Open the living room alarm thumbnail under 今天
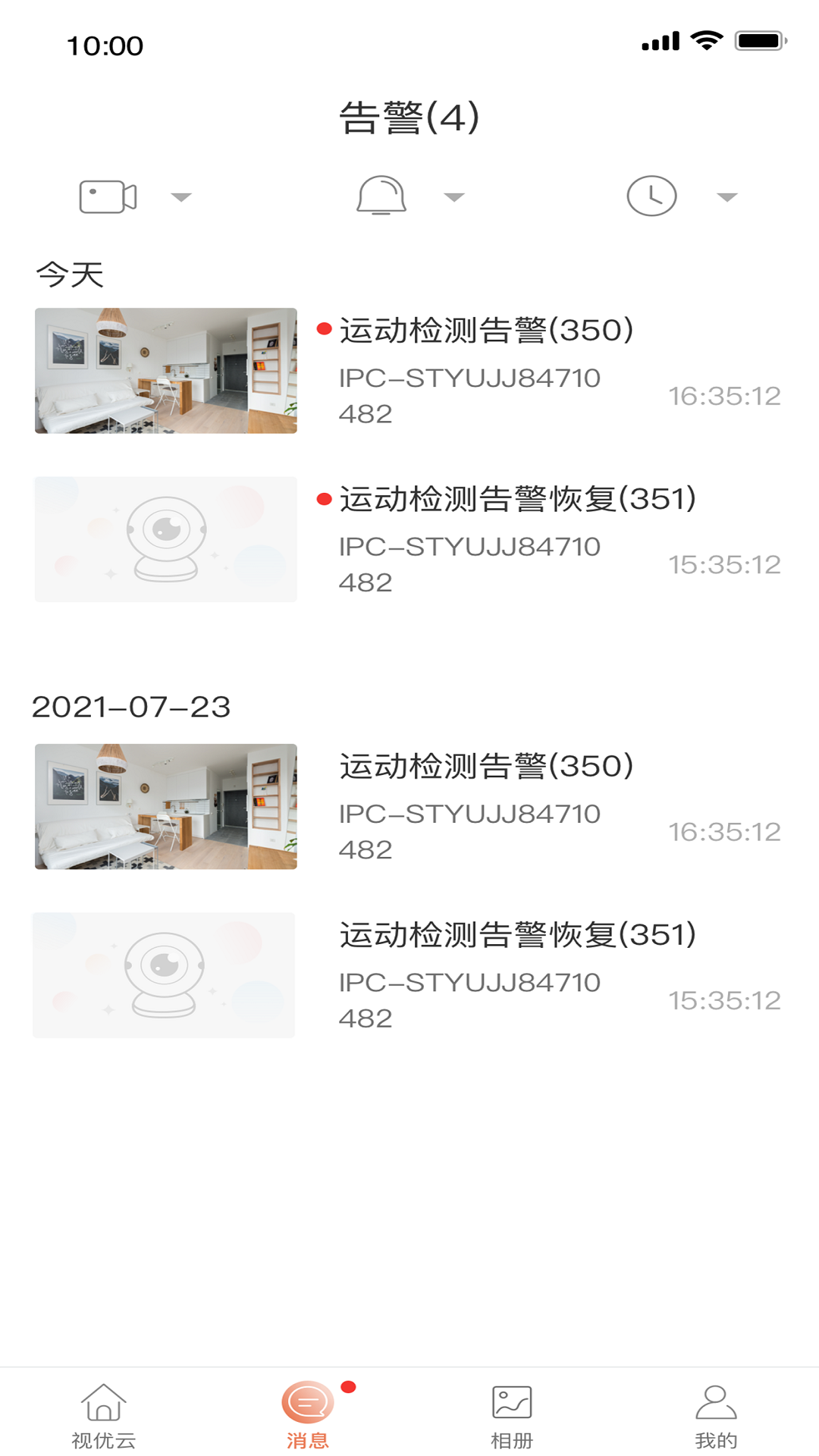 pos(165,370)
